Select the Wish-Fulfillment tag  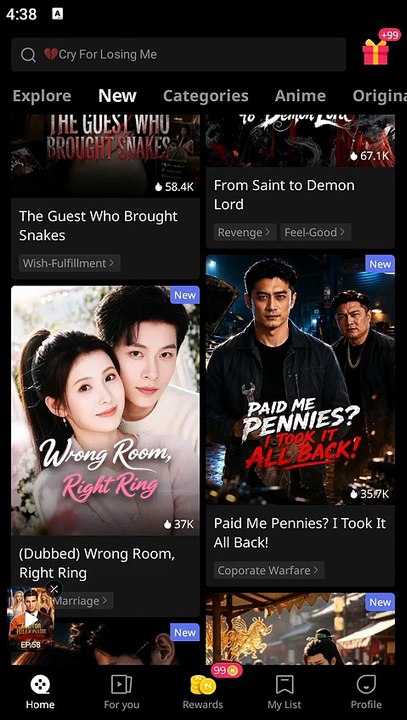tap(69, 263)
